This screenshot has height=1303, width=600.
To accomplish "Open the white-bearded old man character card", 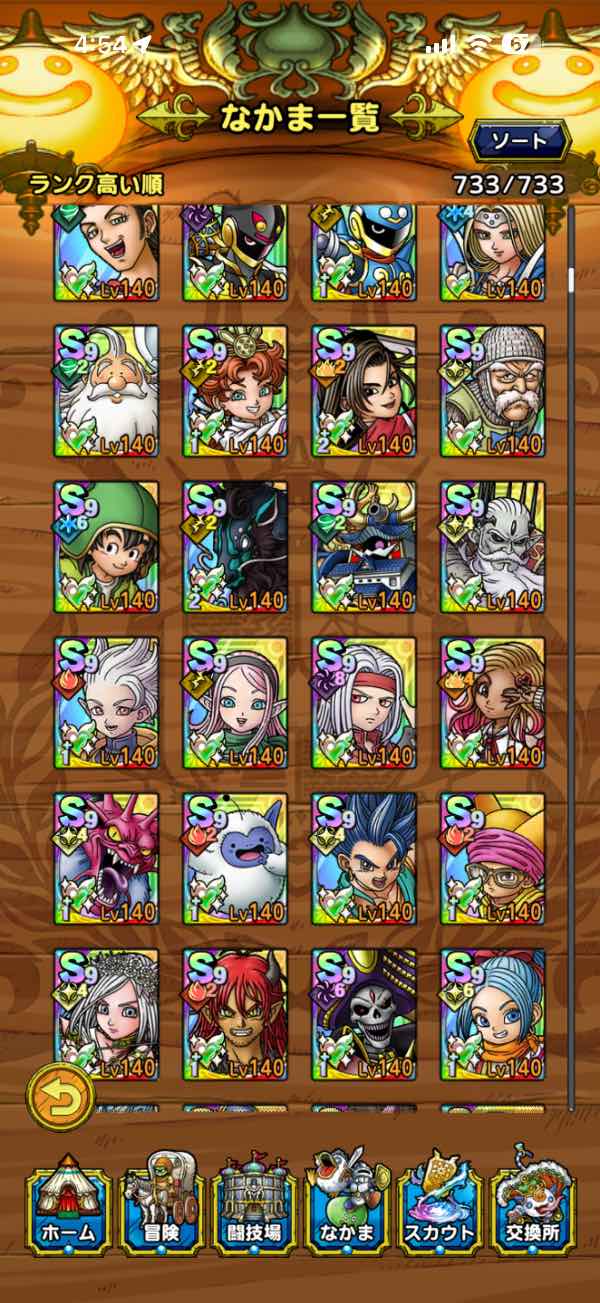I will 108,392.
